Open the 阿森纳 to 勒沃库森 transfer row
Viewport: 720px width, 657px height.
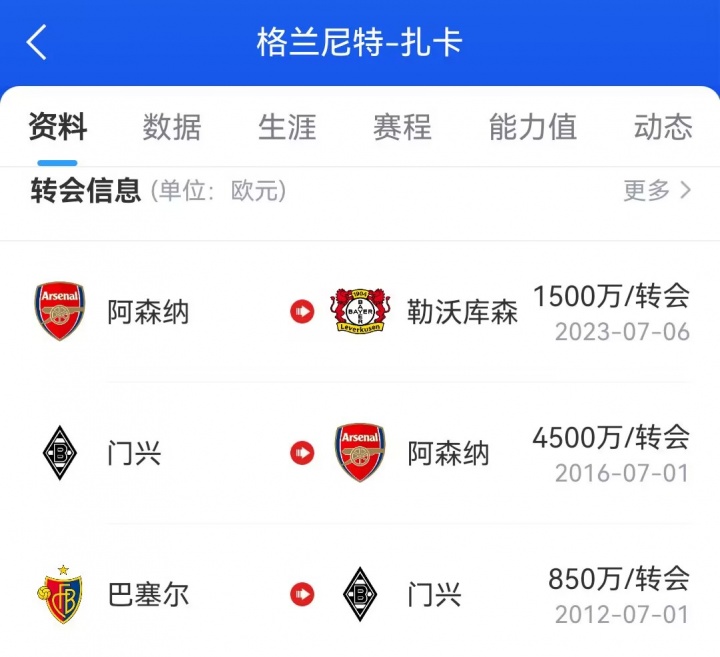click(360, 312)
